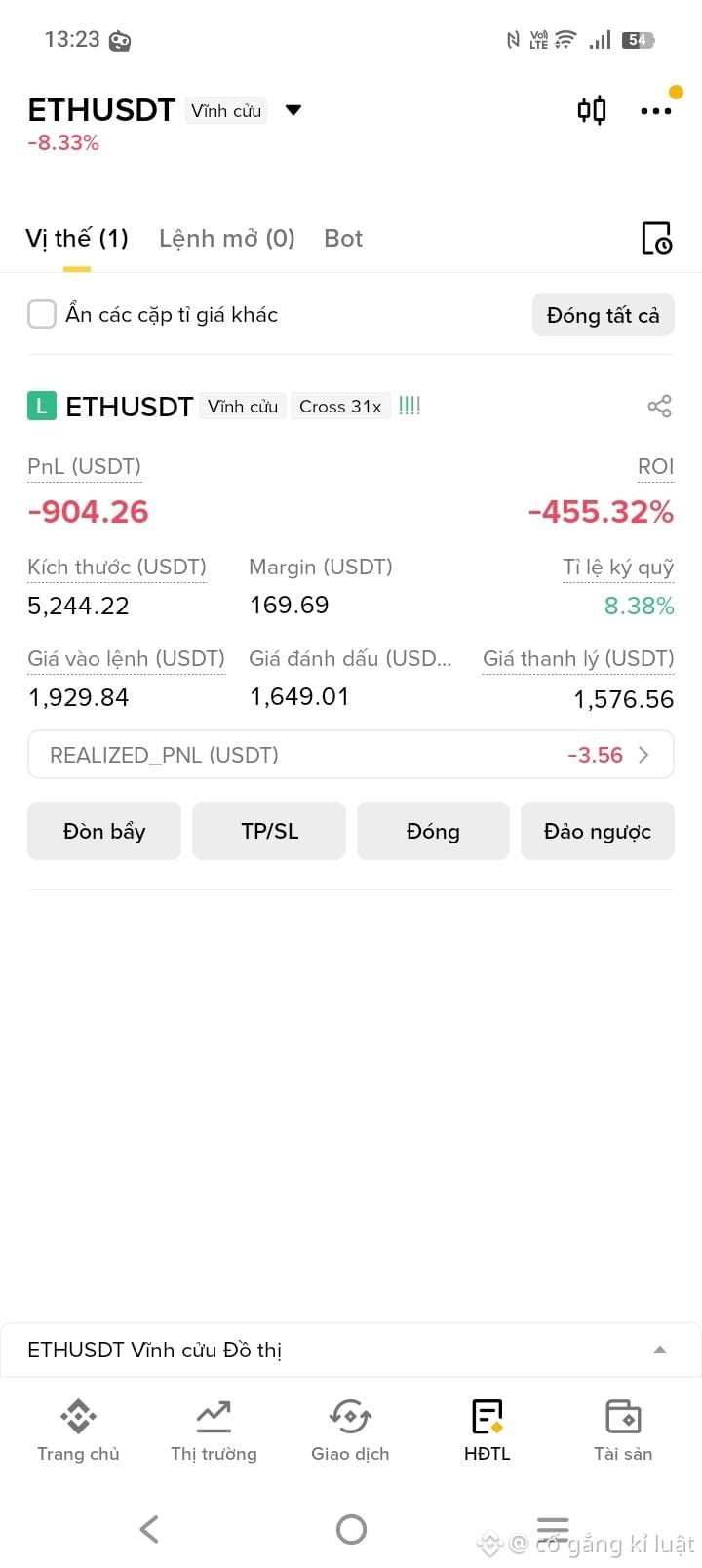
Task: Open the Thị trường tab
Action: tap(214, 1430)
